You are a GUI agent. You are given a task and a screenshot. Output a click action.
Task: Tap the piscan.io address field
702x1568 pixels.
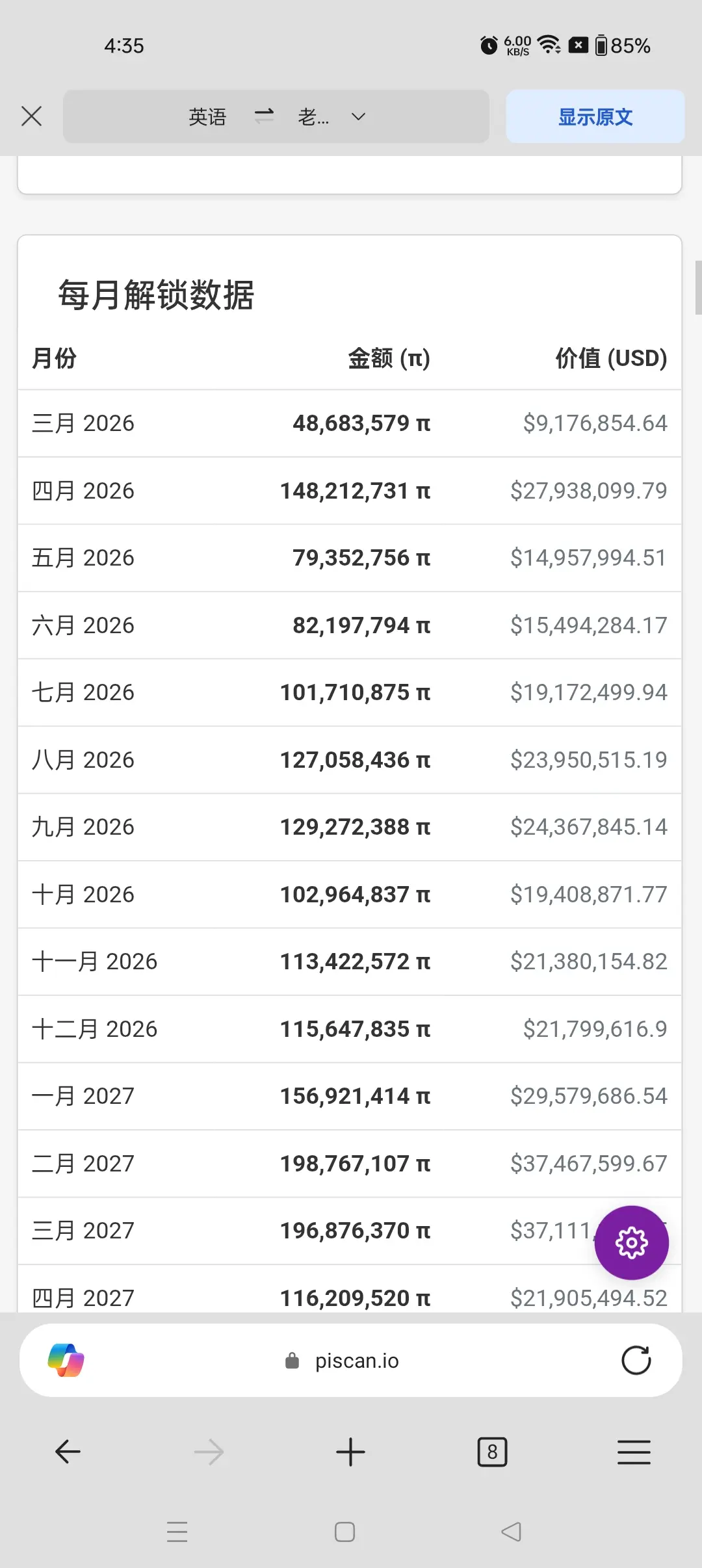tap(343, 1361)
